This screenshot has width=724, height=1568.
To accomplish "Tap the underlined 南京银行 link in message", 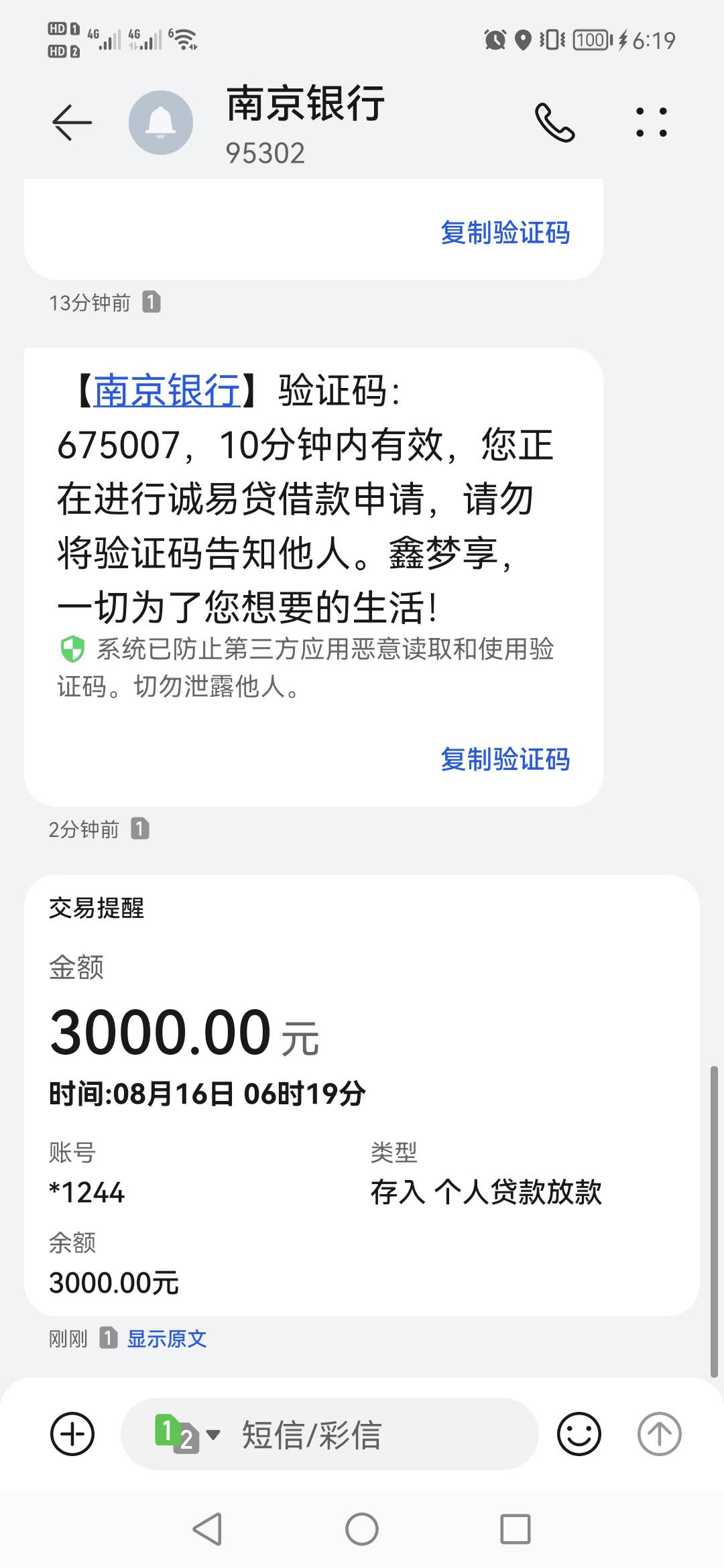I will (167, 391).
